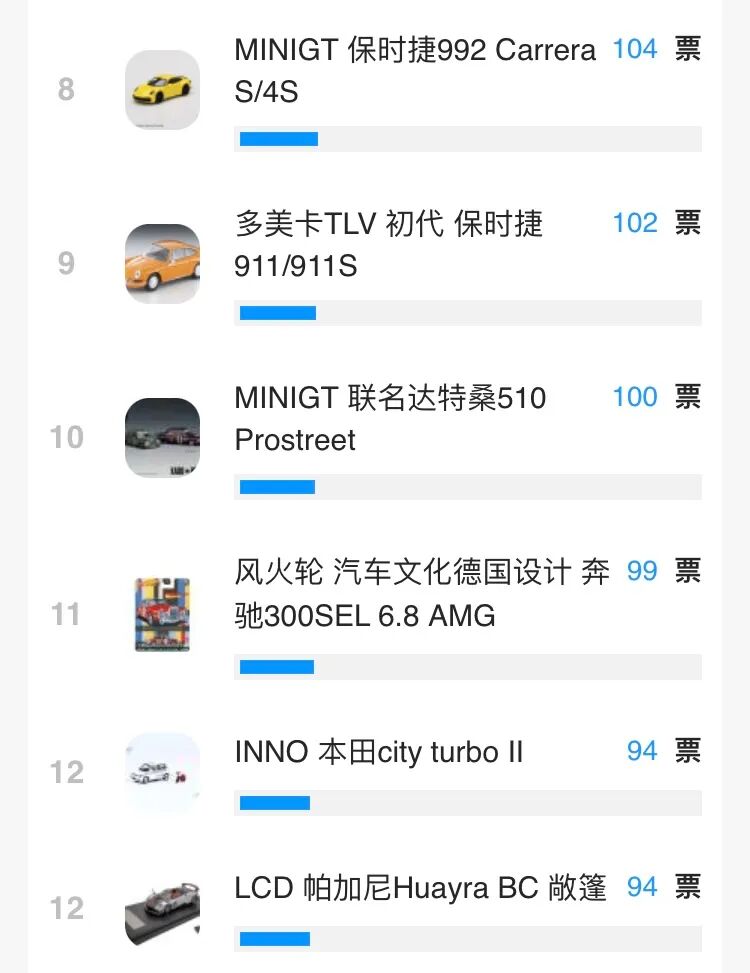View the LCD 帕加尼Huayra BC 敞篷 photo
Screen dimensions: 750x973
(x=162, y=908)
